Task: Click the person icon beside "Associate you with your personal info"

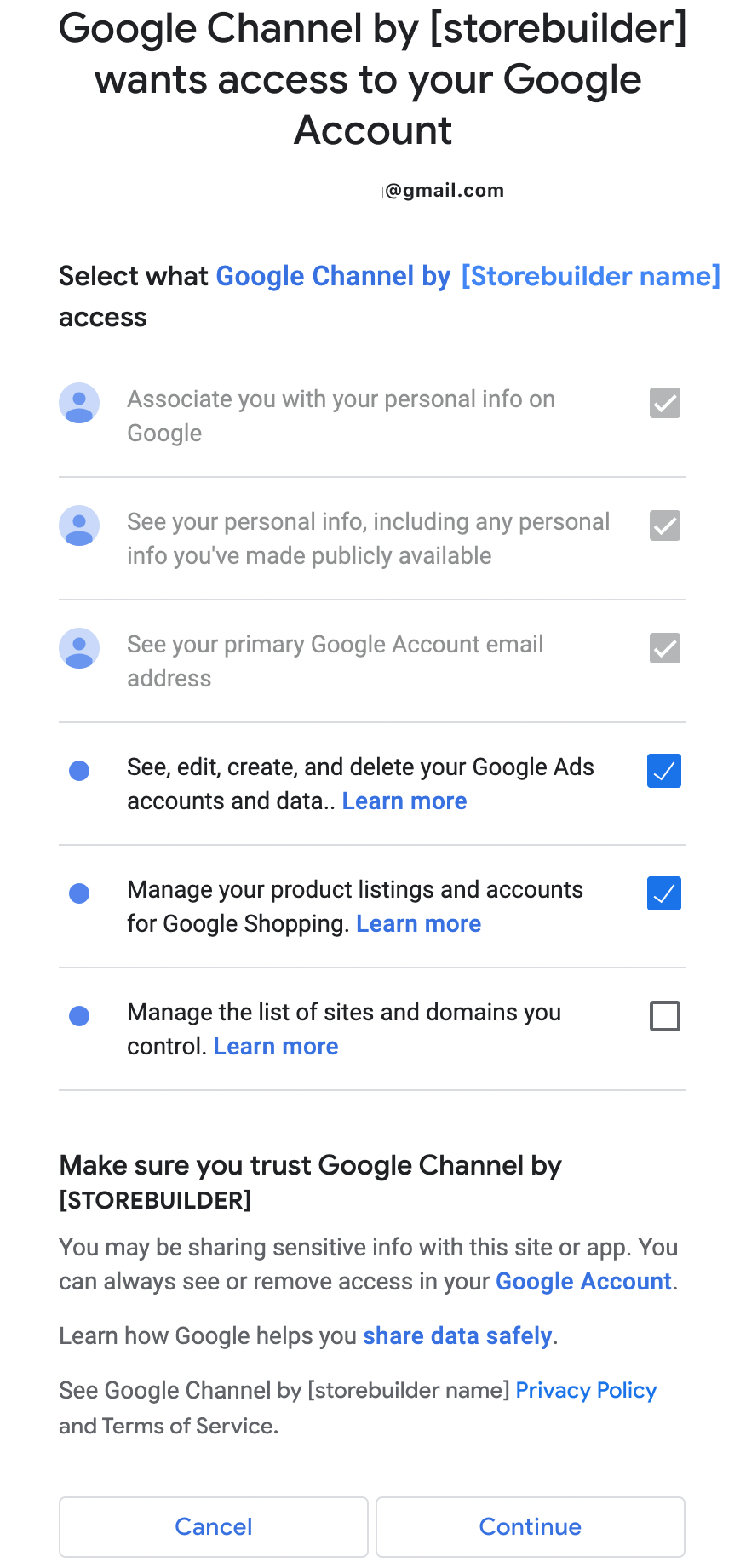Action: 78,403
